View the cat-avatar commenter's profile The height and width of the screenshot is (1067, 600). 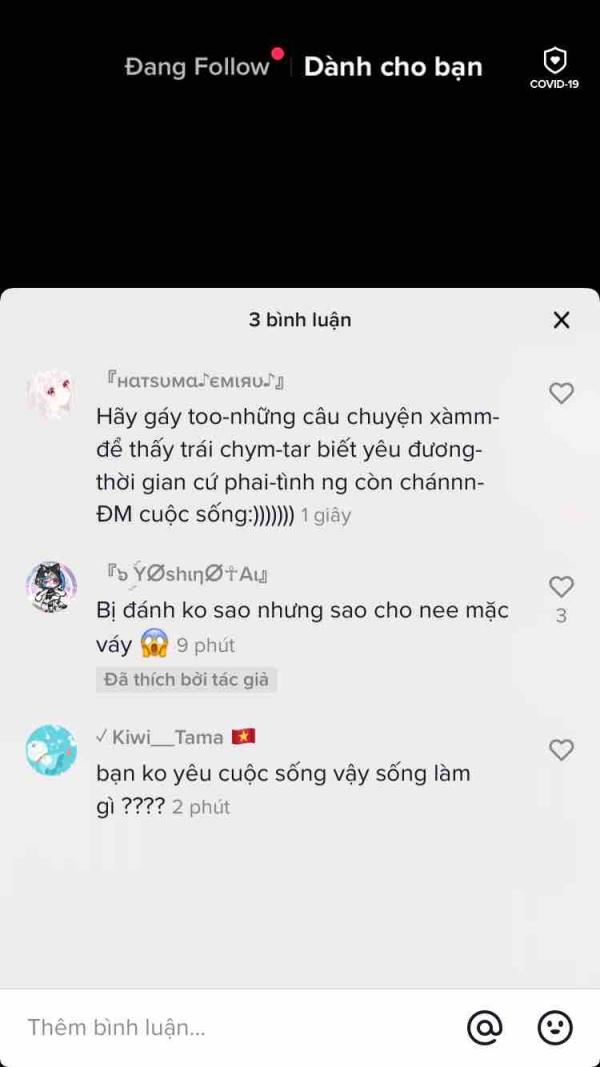(x=51, y=587)
